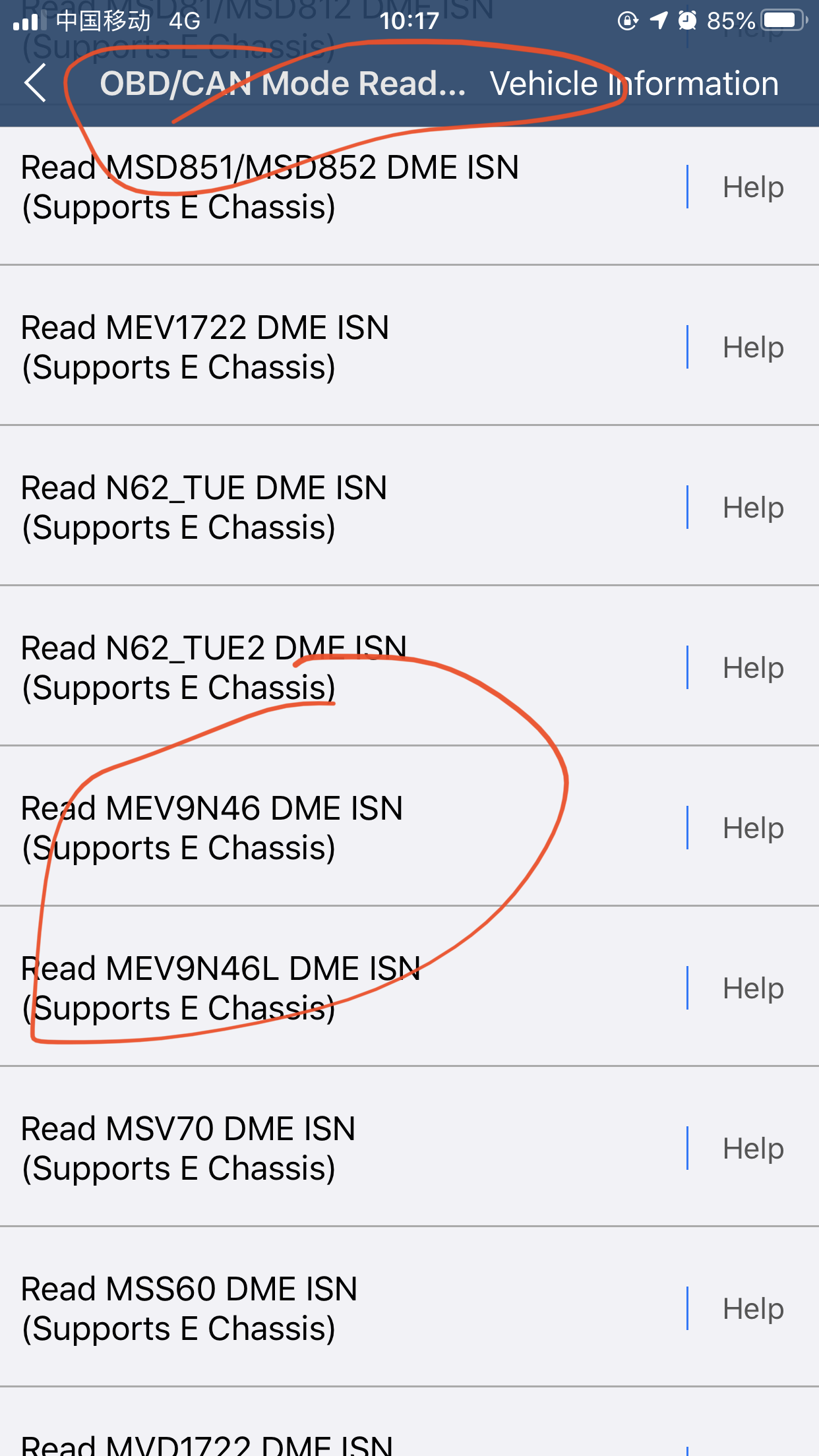Get Help for MSV70 DME ISN
The width and height of the screenshot is (819, 1456).
pyautogui.click(x=753, y=1149)
